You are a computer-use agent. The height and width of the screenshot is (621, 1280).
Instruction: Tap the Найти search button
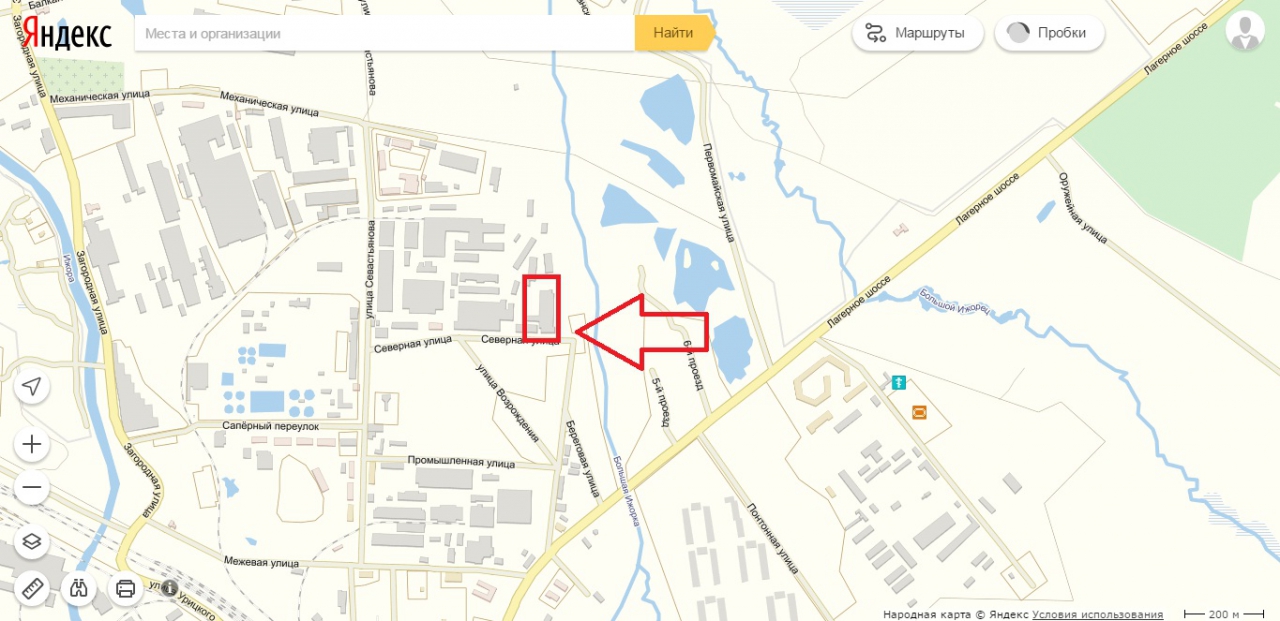coord(673,33)
